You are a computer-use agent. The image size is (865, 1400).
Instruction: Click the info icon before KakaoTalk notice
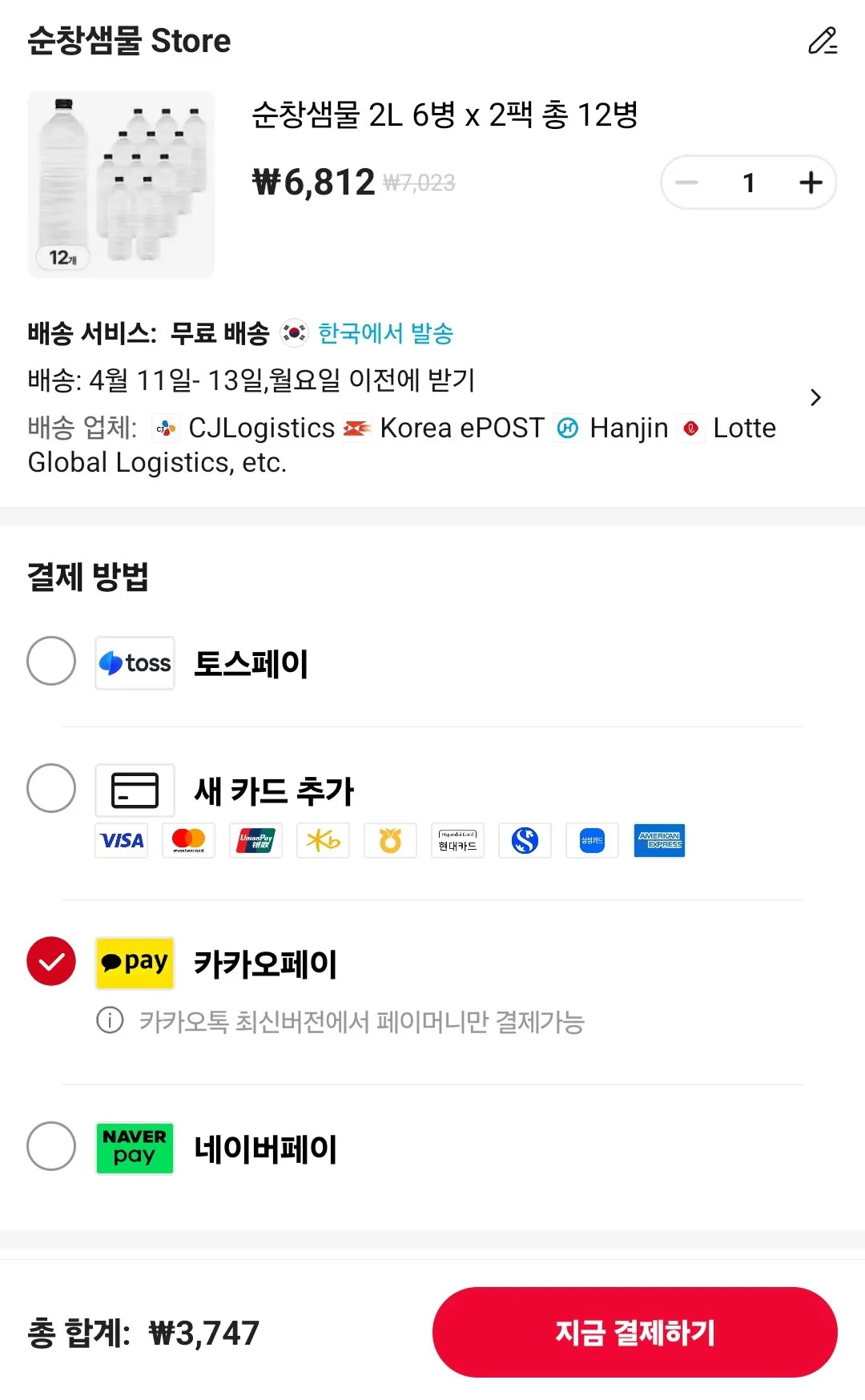pyautogui.click(x=108, y=1020)
